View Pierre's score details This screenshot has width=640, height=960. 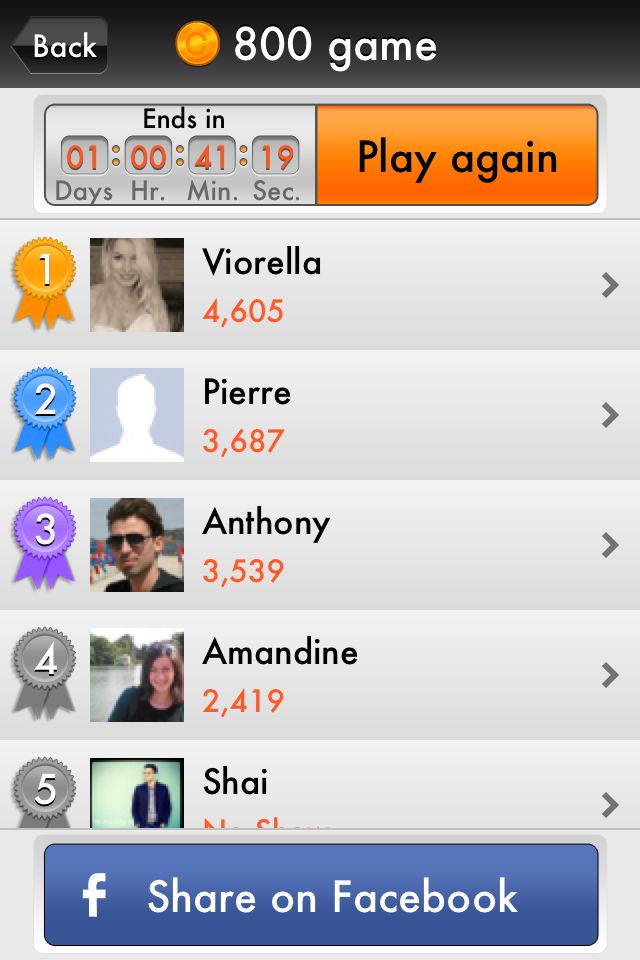tap(320, 415)
